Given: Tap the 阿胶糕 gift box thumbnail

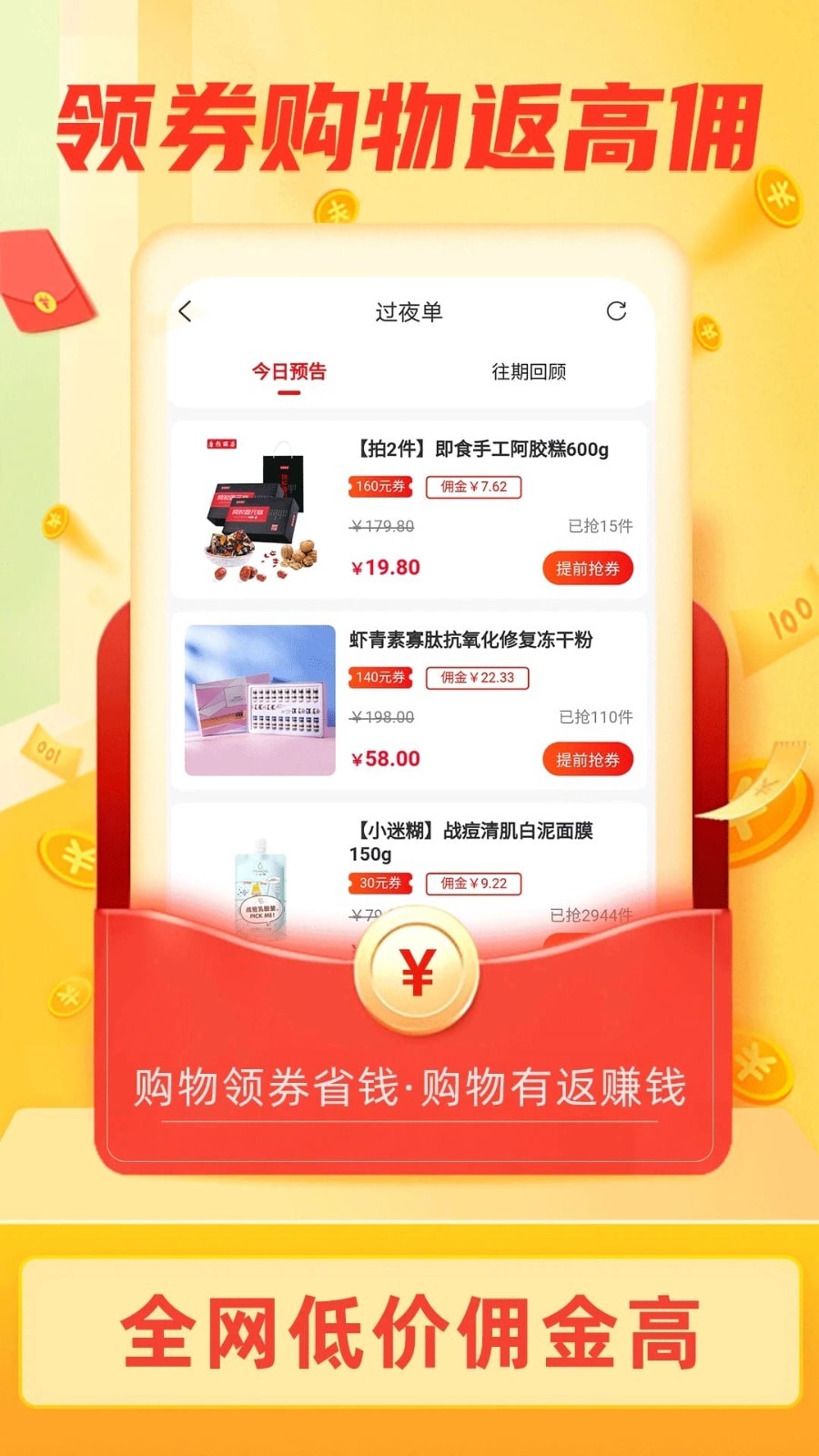Looking at the screenshot, I should coord(259,508).
